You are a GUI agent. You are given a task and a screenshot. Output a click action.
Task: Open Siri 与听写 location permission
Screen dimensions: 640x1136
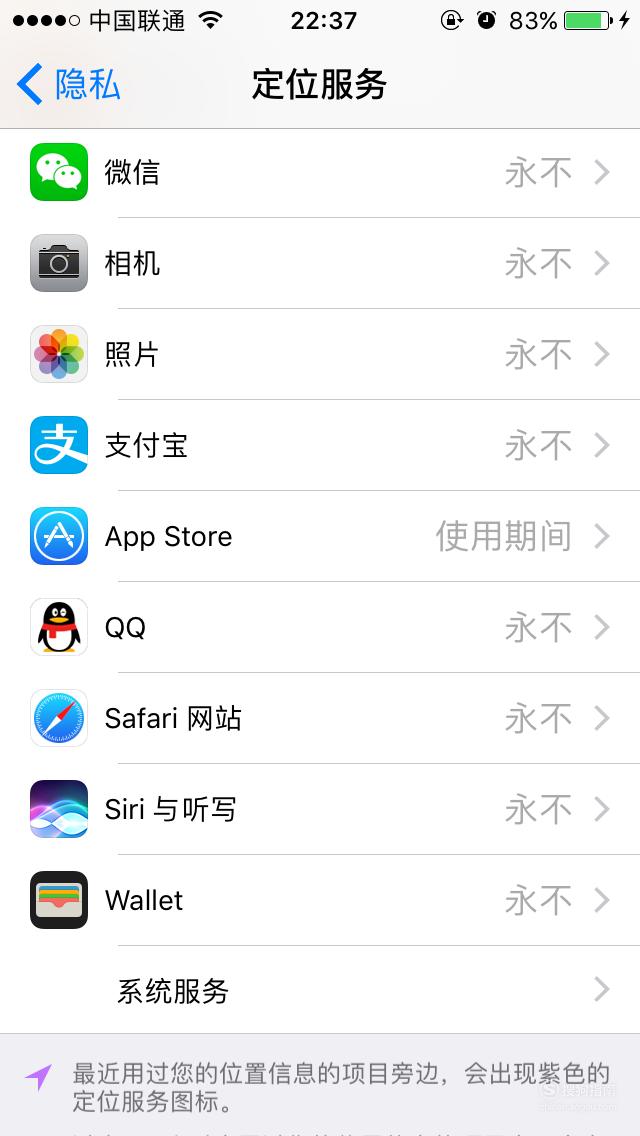(x=320, y=809)
